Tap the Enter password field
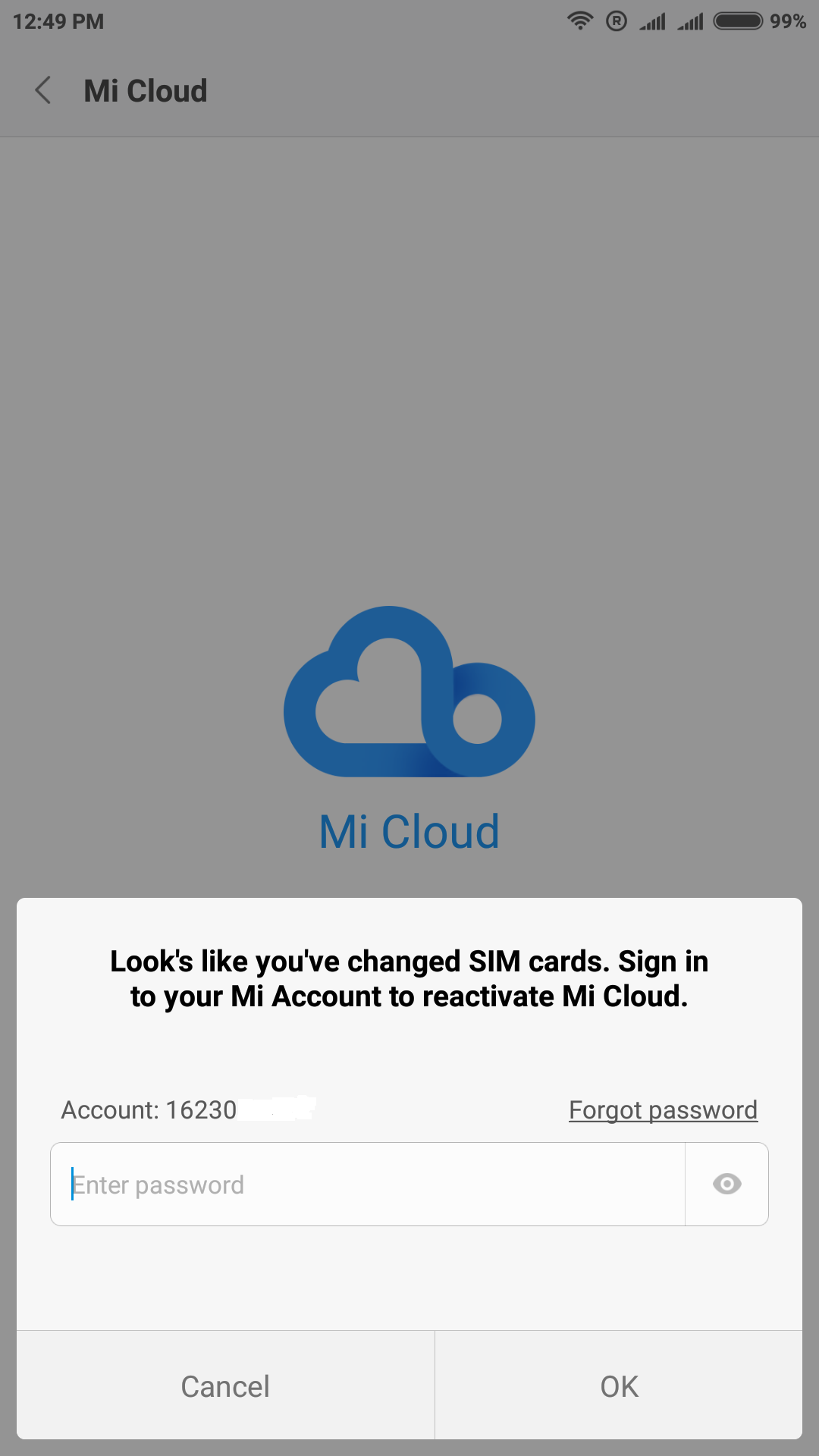Image resolution: width=819 pixels, height=1456 pixels. (368, 1185)
